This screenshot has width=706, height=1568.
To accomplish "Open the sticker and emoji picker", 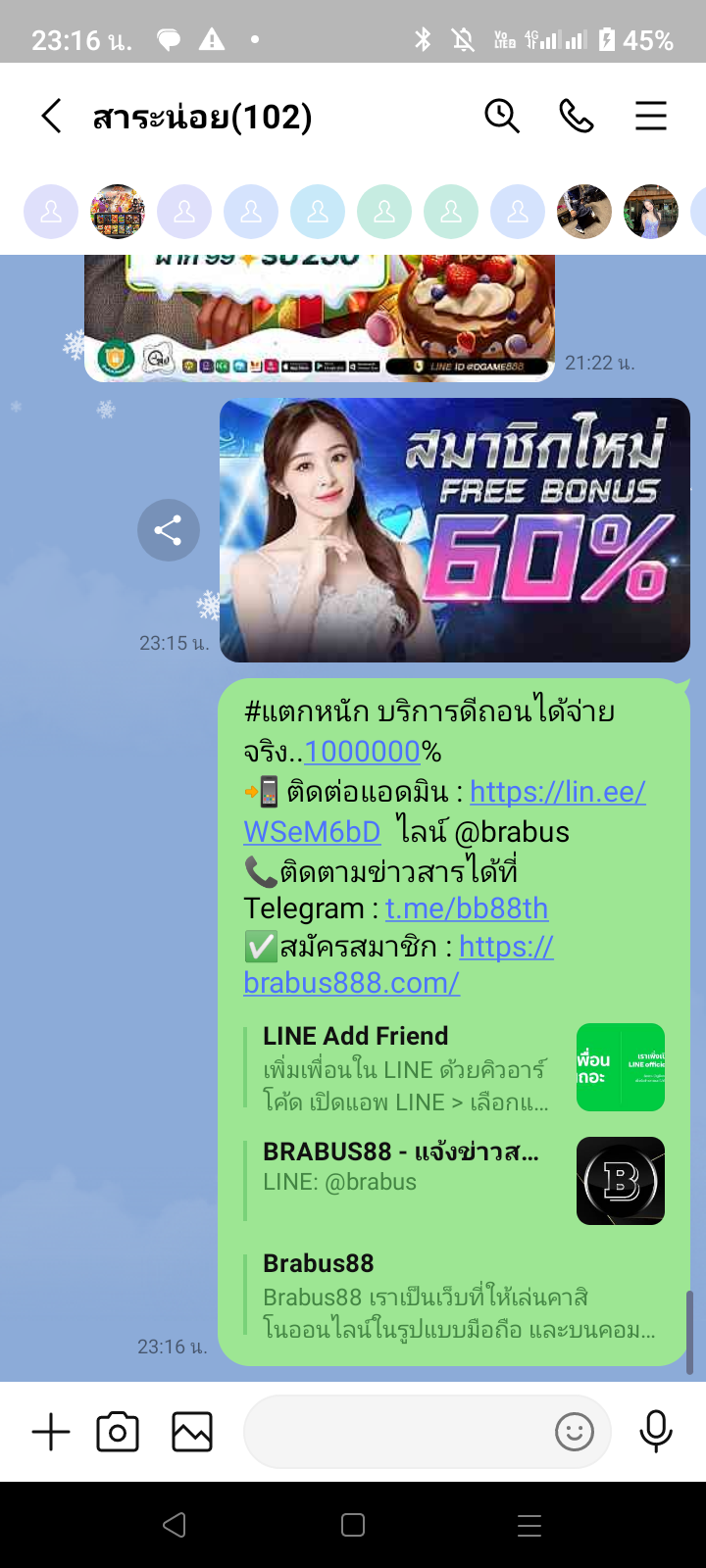I will (x=575, y=1433).
